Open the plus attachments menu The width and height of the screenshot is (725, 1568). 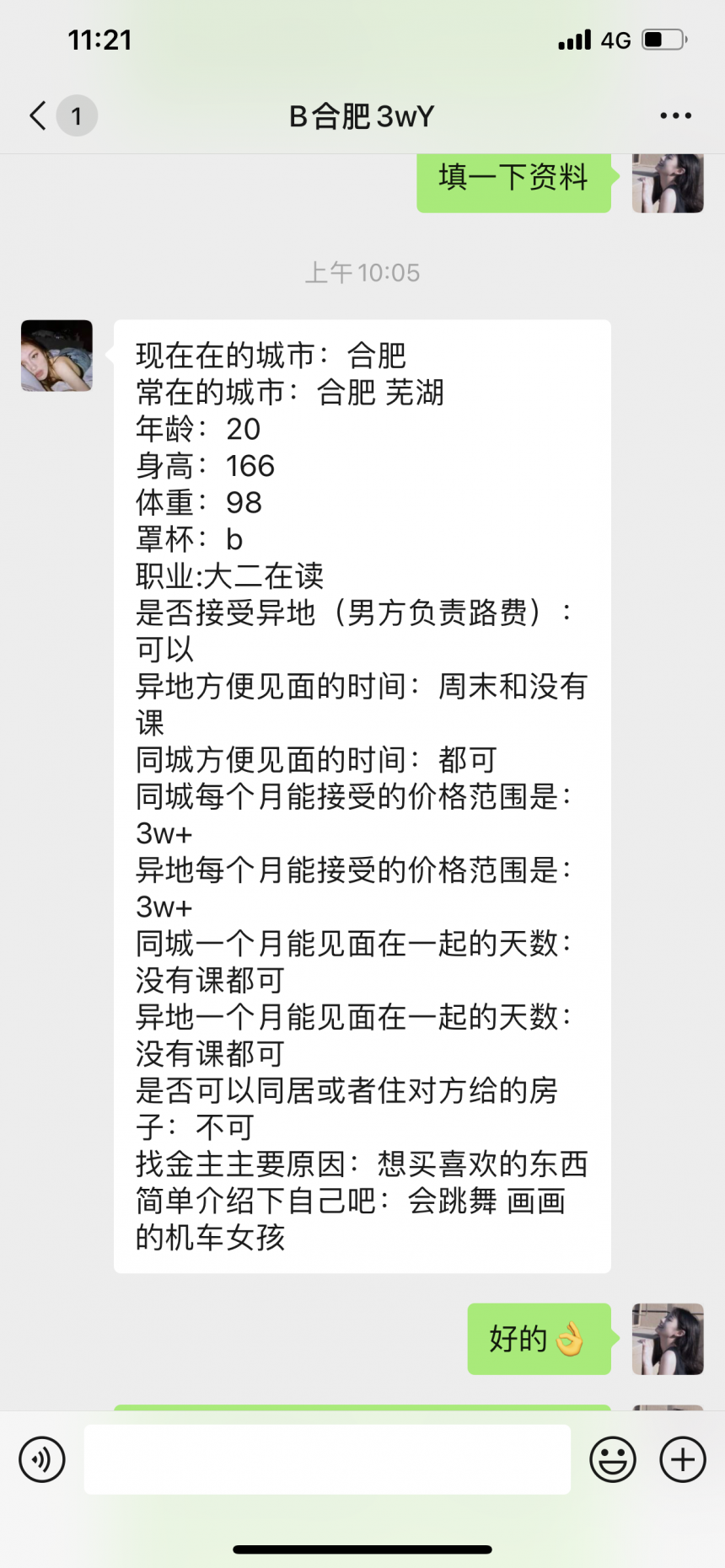[x=683, y=1459]
